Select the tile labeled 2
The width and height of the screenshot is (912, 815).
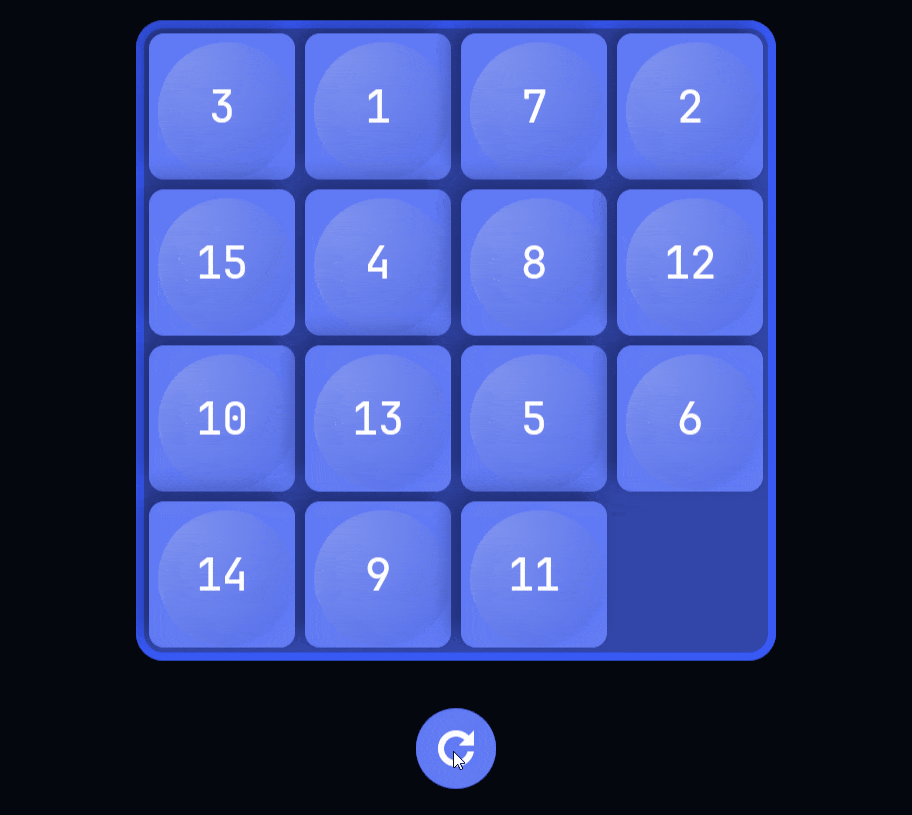[x=690, y=106]
